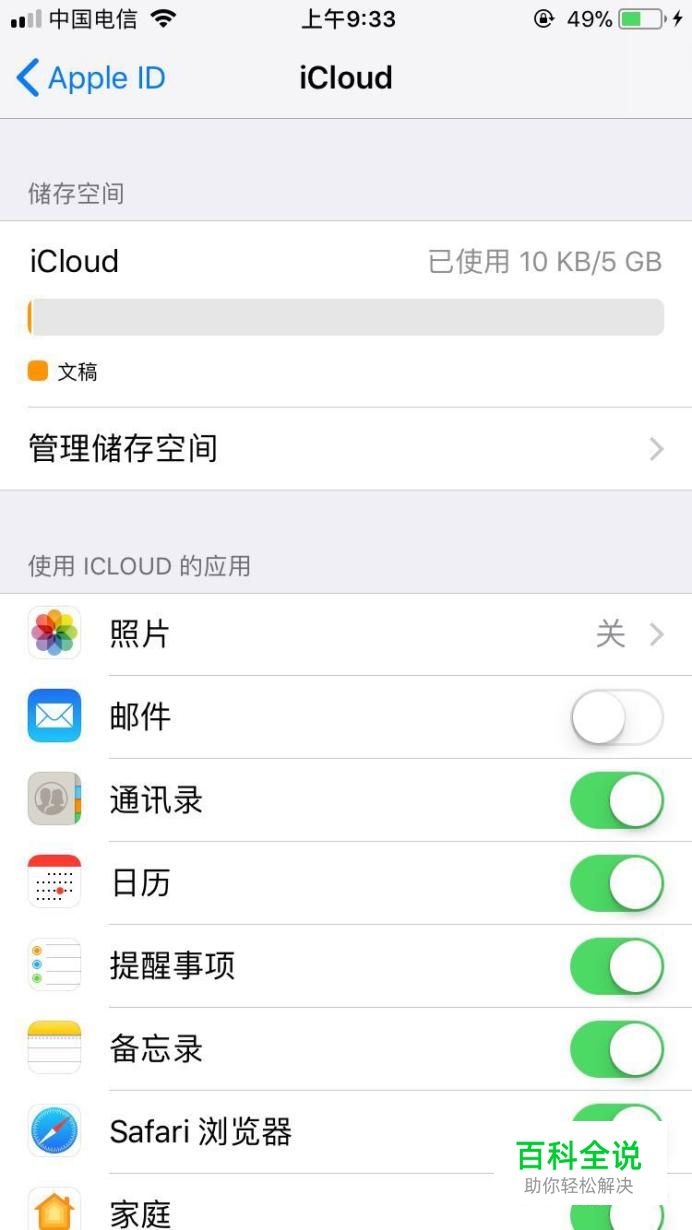692x1230 pixels.
Task: Disable 日历 iCloud sync
Action: tap(616, 883)
